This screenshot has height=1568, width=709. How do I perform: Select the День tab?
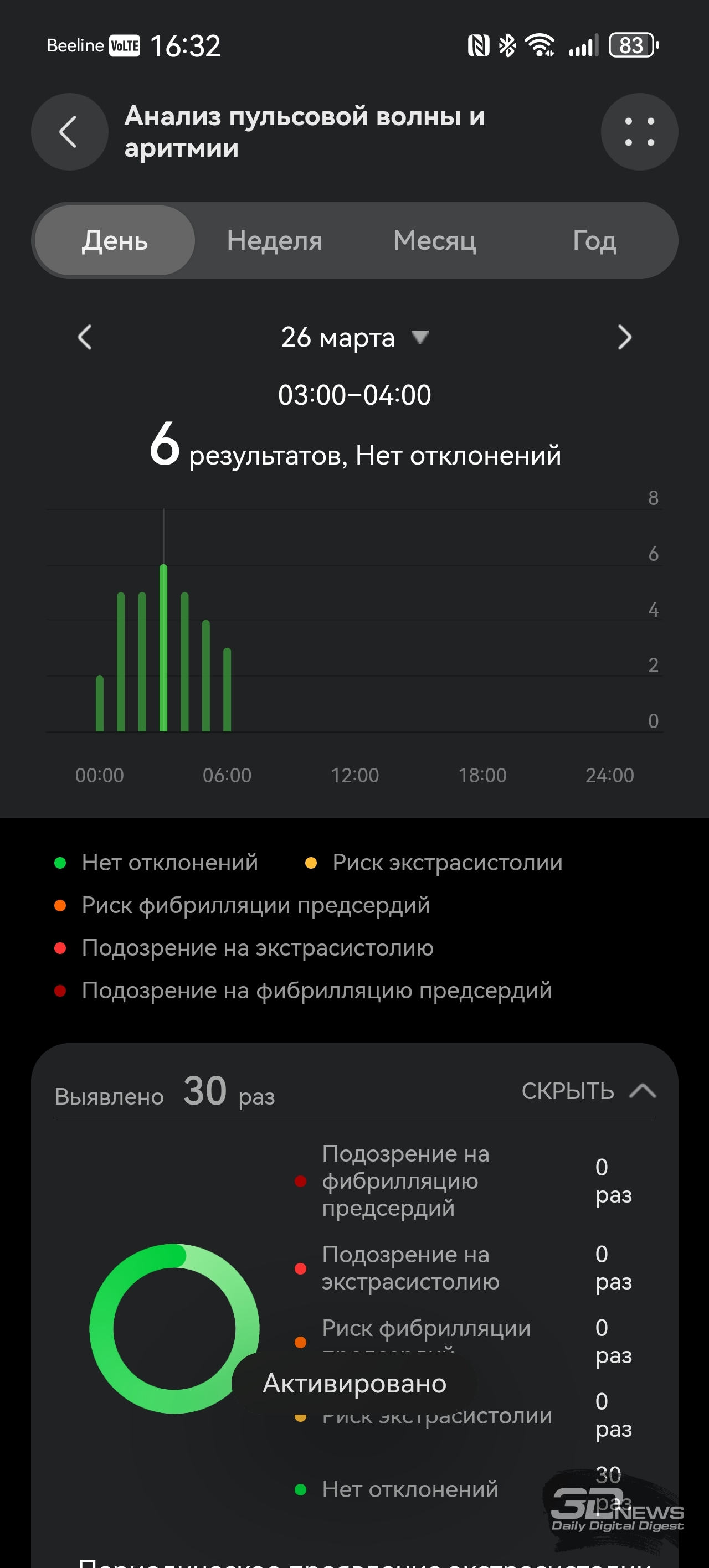[x=115, y=240]
